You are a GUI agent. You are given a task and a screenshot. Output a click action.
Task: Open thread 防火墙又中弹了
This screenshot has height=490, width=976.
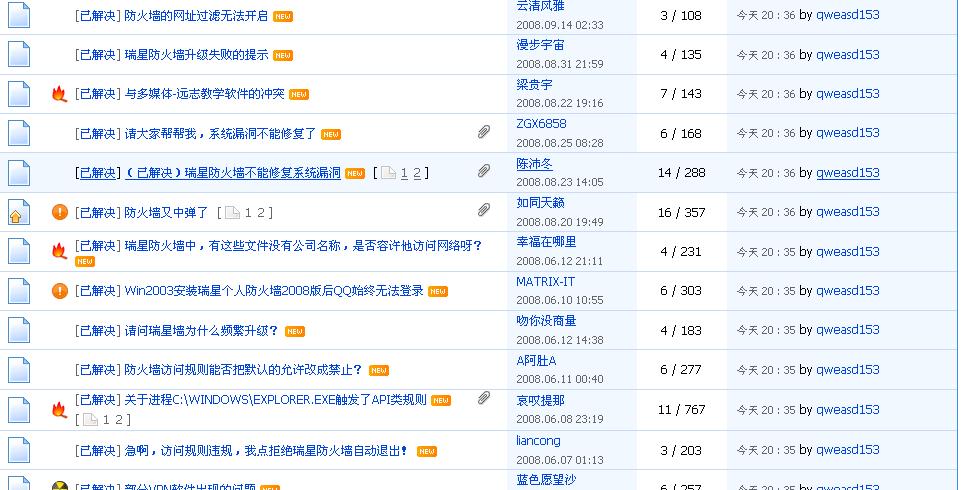pyautogui.click(x=166, y=212)
